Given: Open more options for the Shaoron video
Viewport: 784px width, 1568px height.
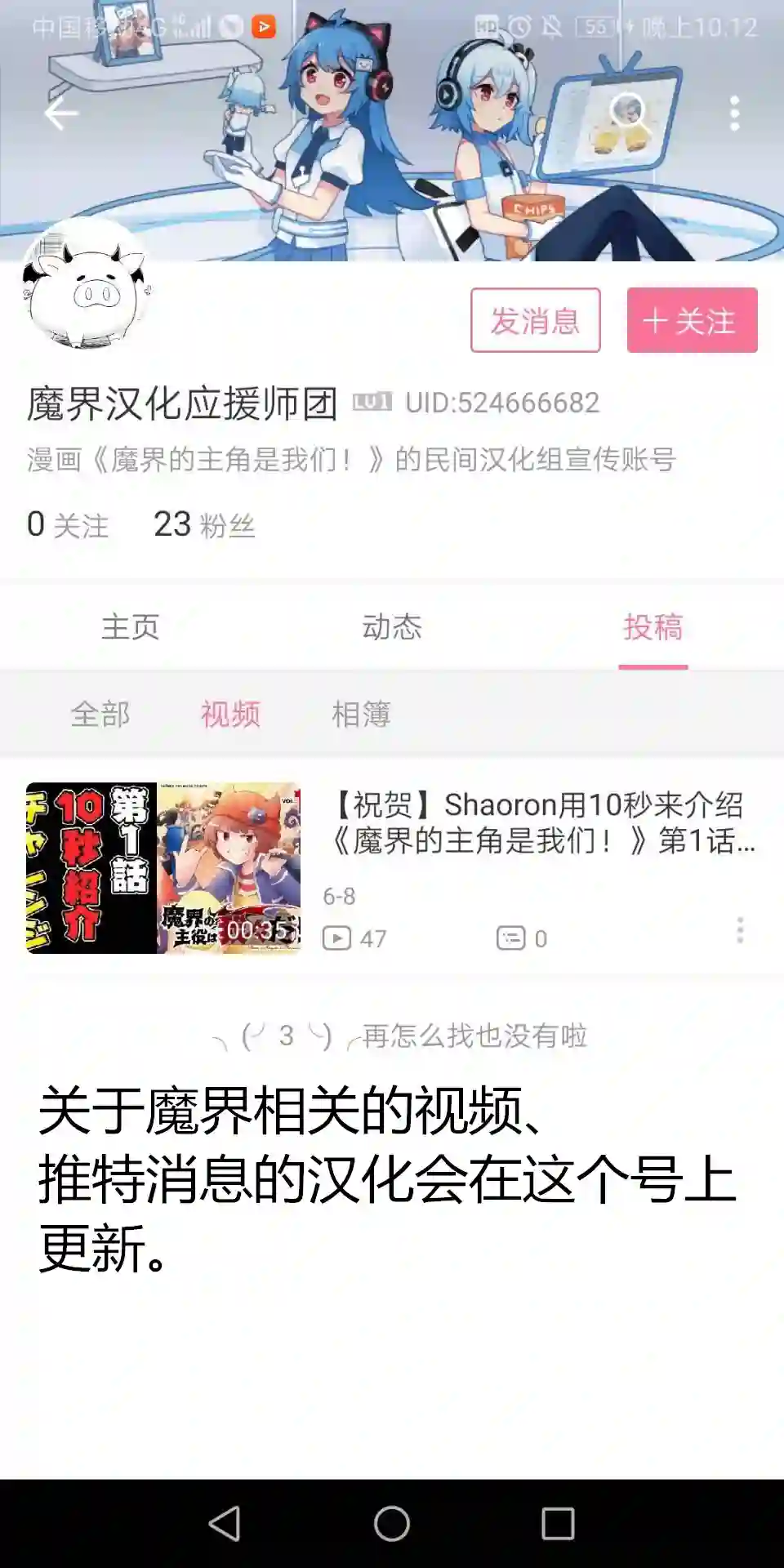Looking at the screenshot, I should pos(740,930).
